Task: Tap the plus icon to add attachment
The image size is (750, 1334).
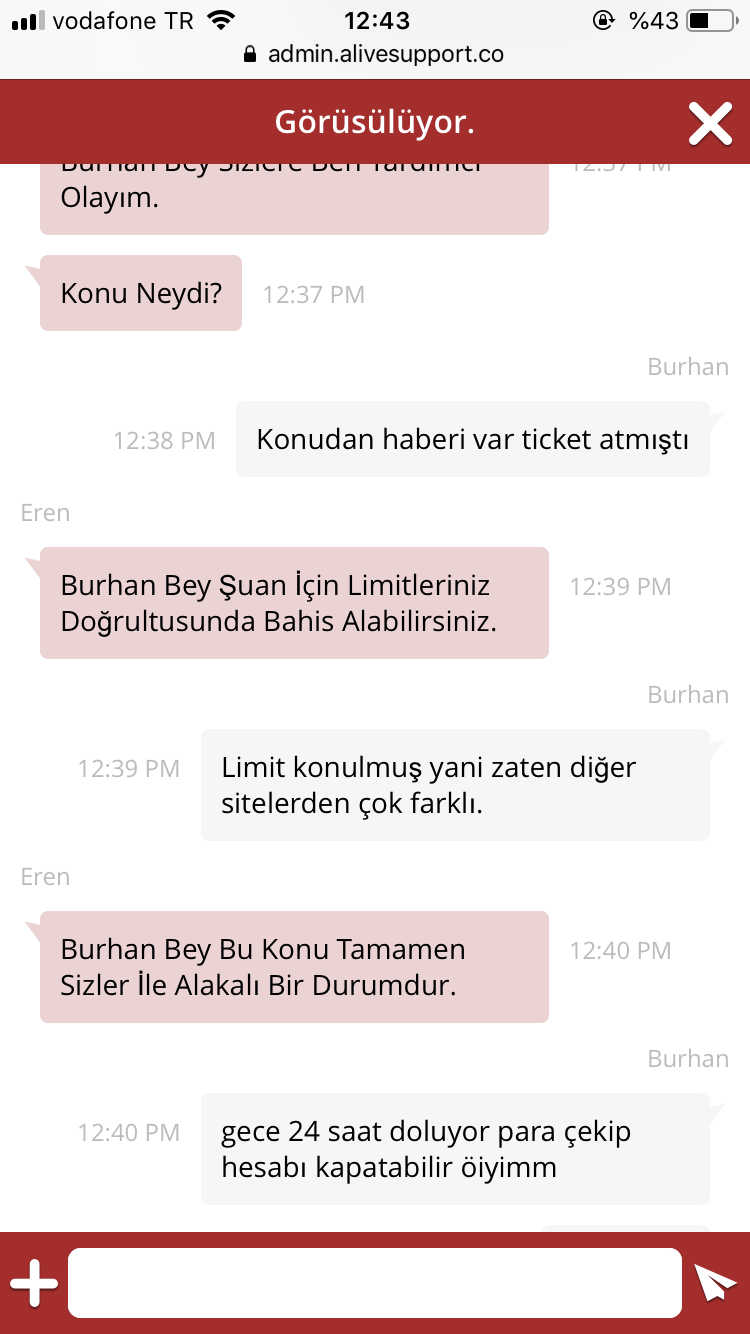Action: (x=34, y=1283)
